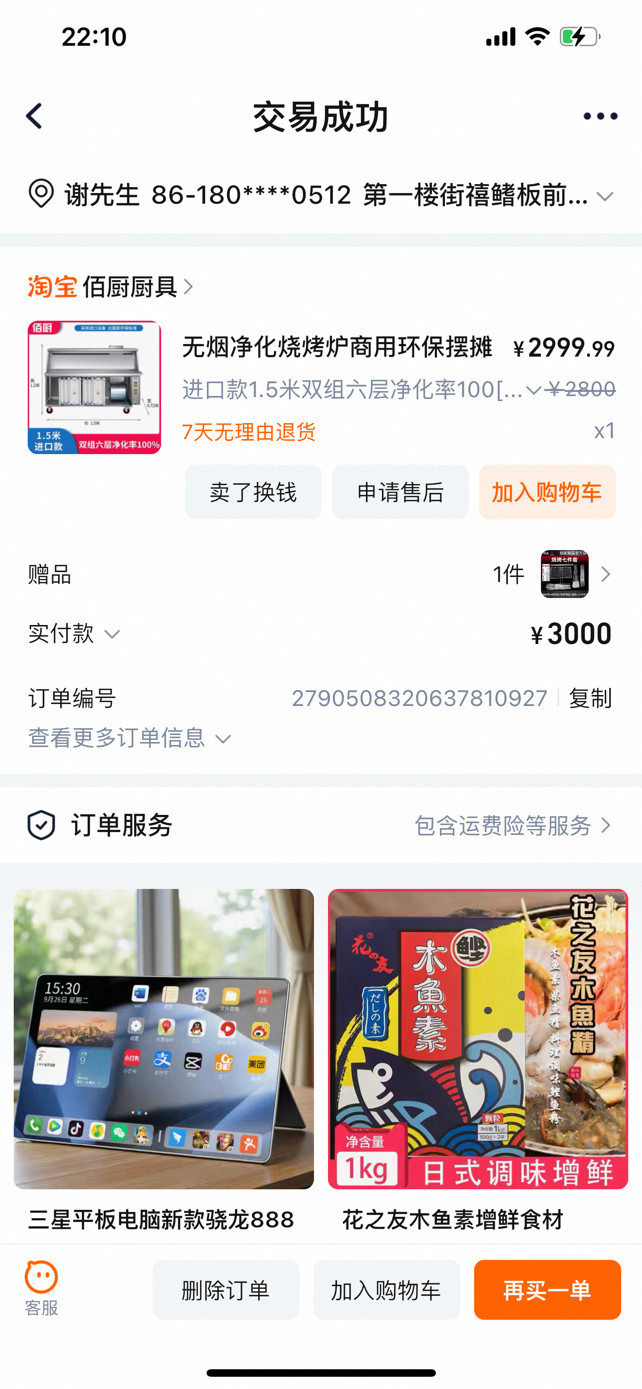The image size is (642, 1389).
Task: Tap the 卖了换钱 button
Action: point(253,492)
